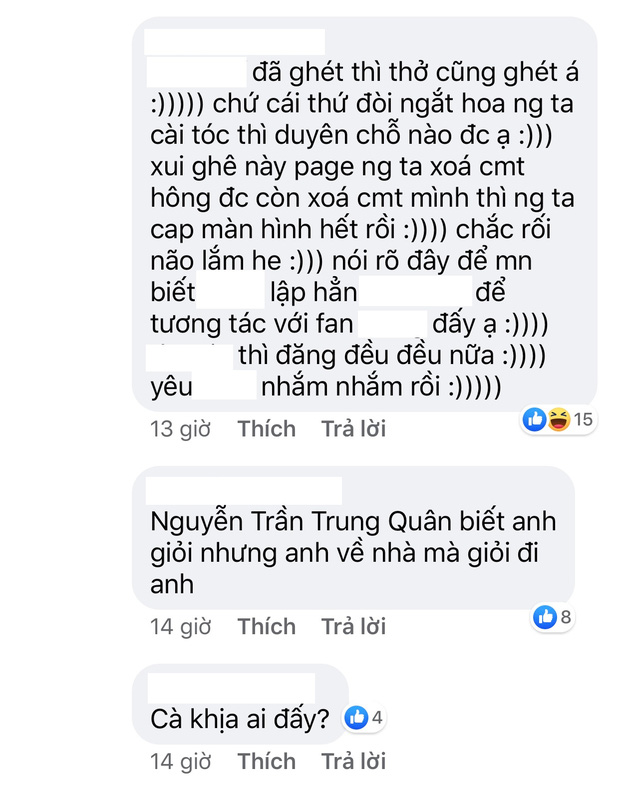View the 8 likes on the 'biết anh giỏi' comment

(x=553, y=617)
